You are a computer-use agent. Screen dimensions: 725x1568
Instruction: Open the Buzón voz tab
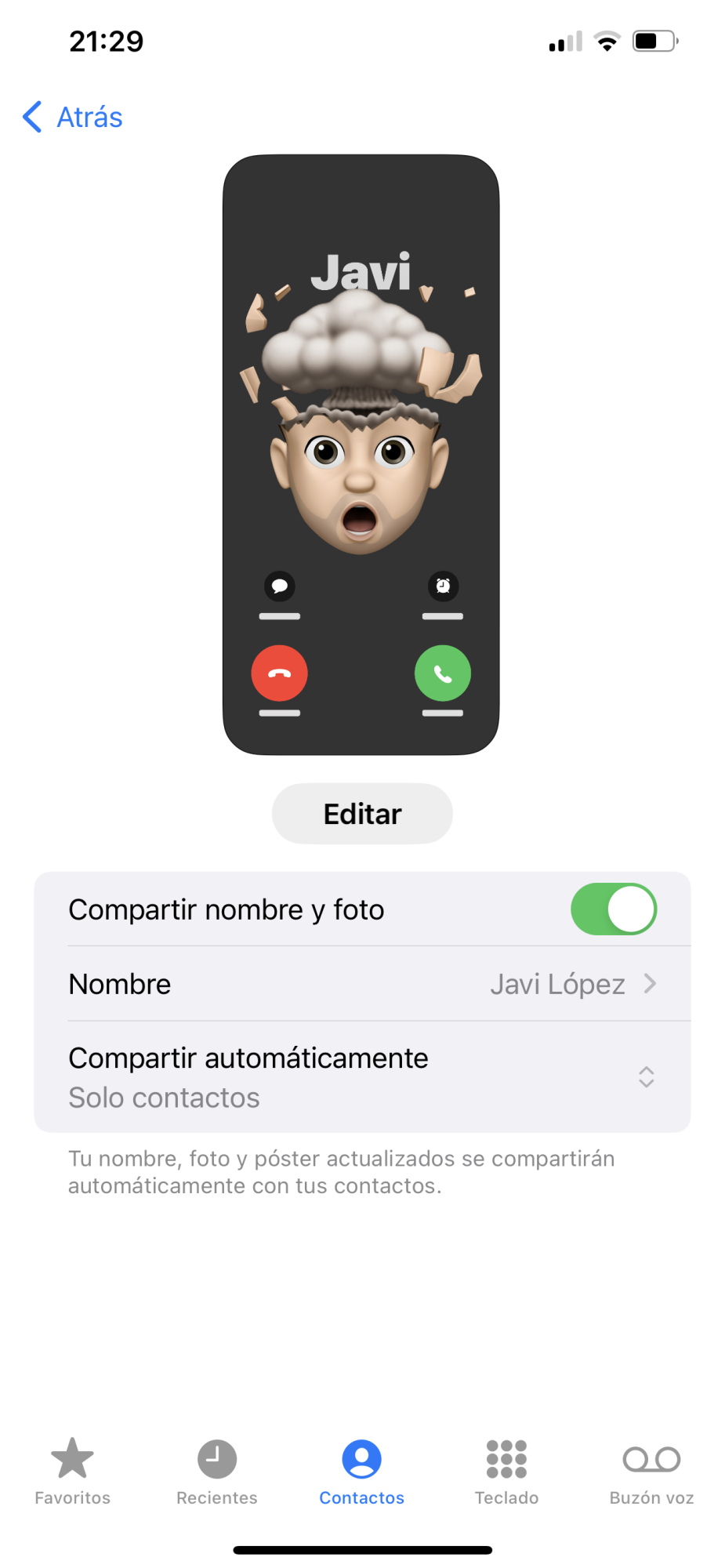(x=651, y=1471)
